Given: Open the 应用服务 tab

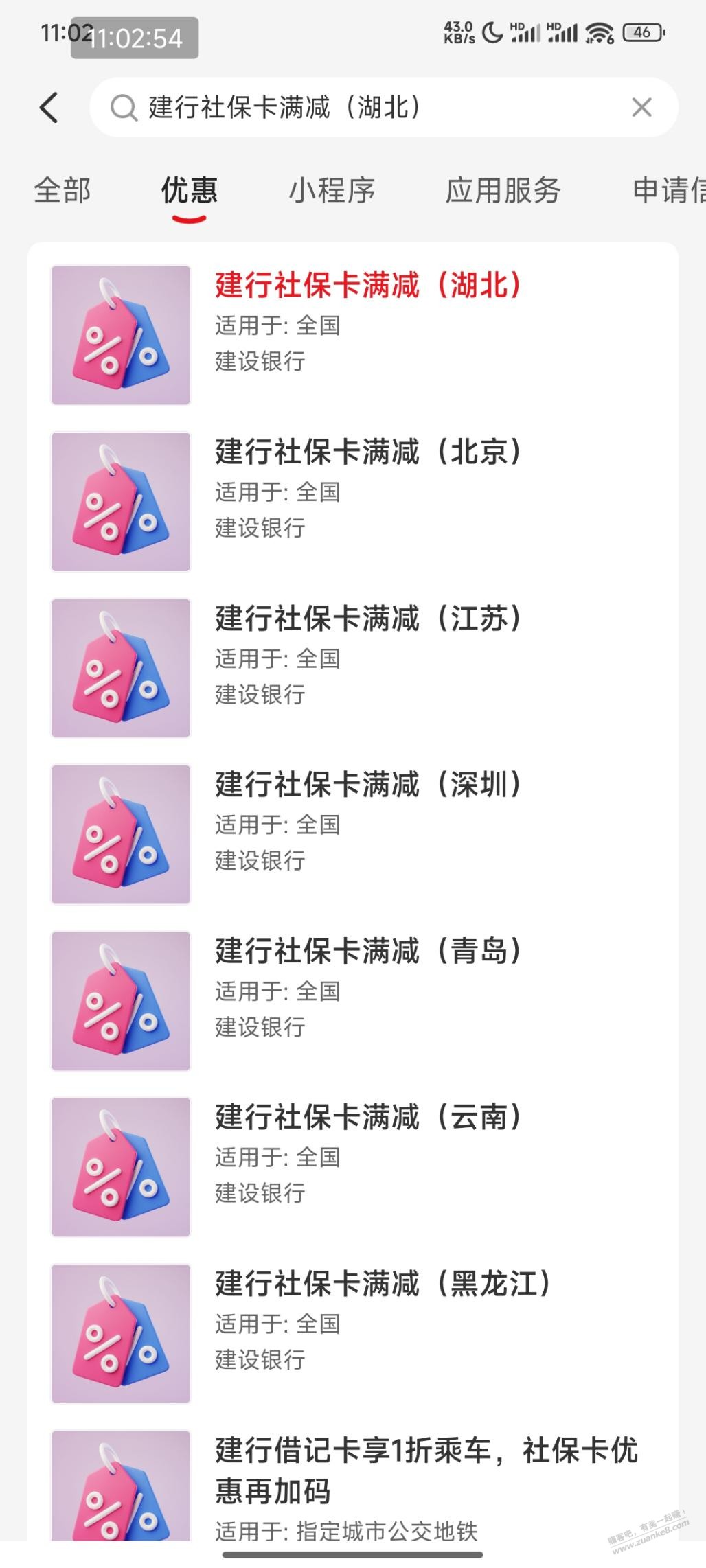Looking at the screenshot, I should point(503,191).
